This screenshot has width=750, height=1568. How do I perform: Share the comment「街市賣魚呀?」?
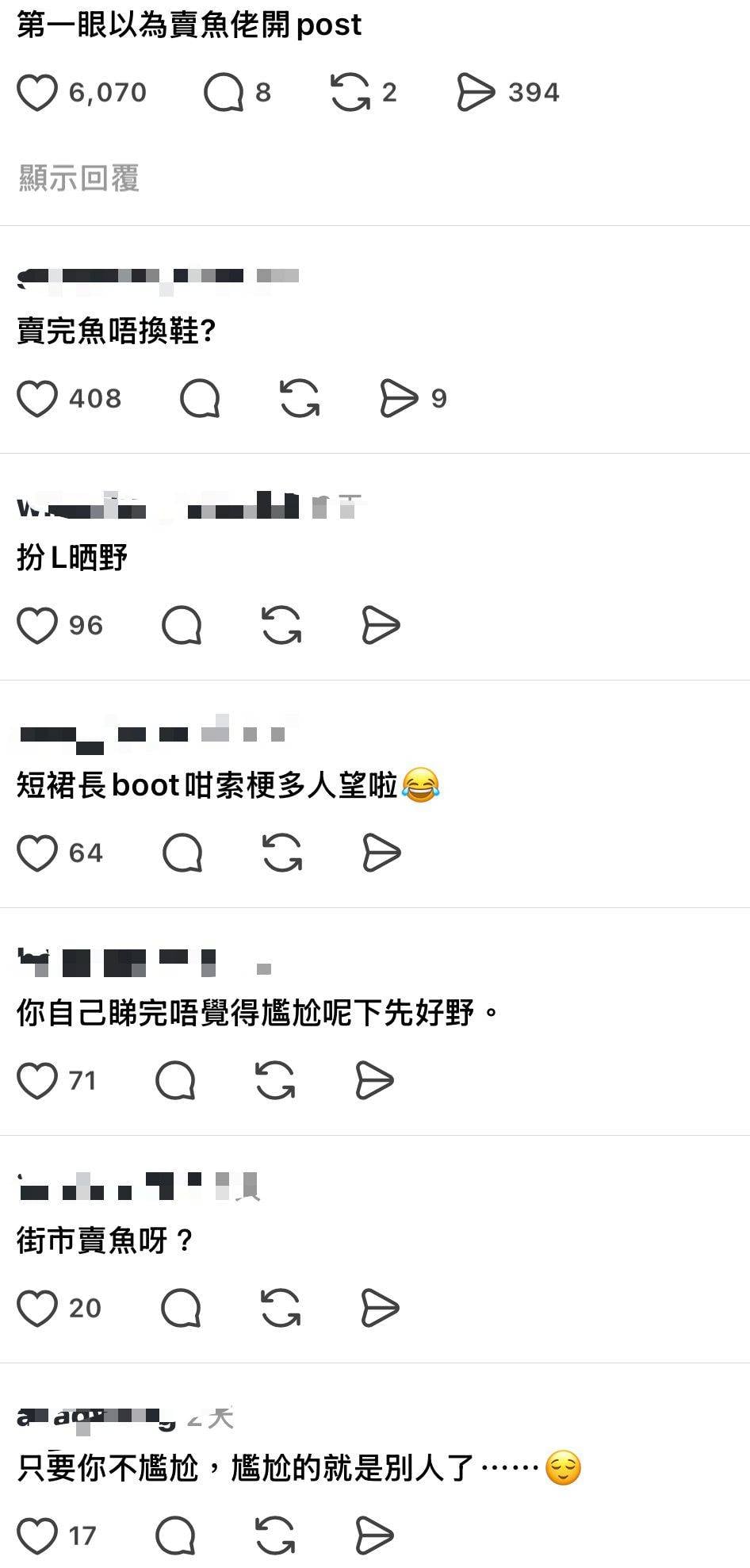coord(380,1308)
